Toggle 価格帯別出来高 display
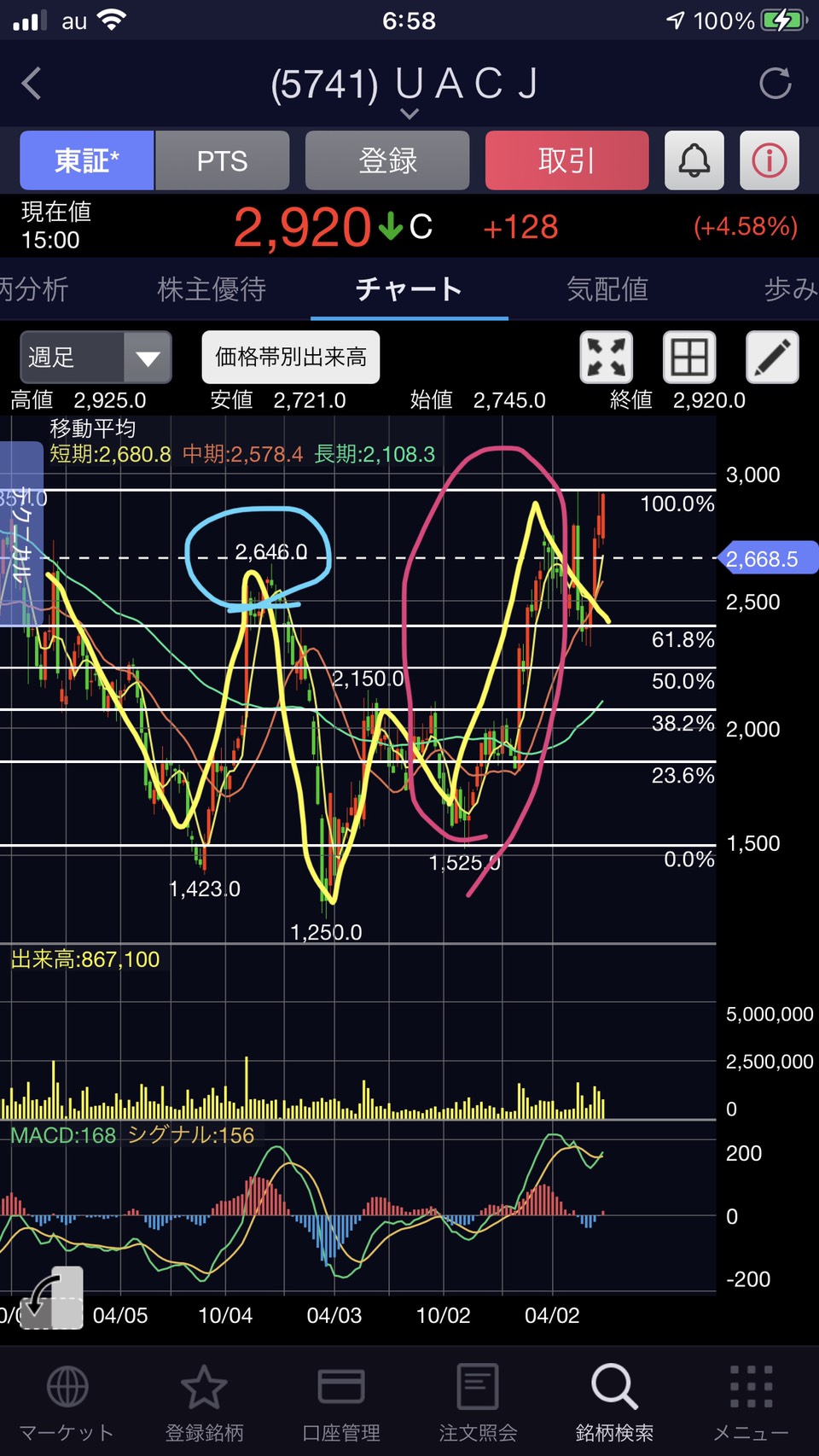This screenshot has height=1456, width=819. [291, 357]
